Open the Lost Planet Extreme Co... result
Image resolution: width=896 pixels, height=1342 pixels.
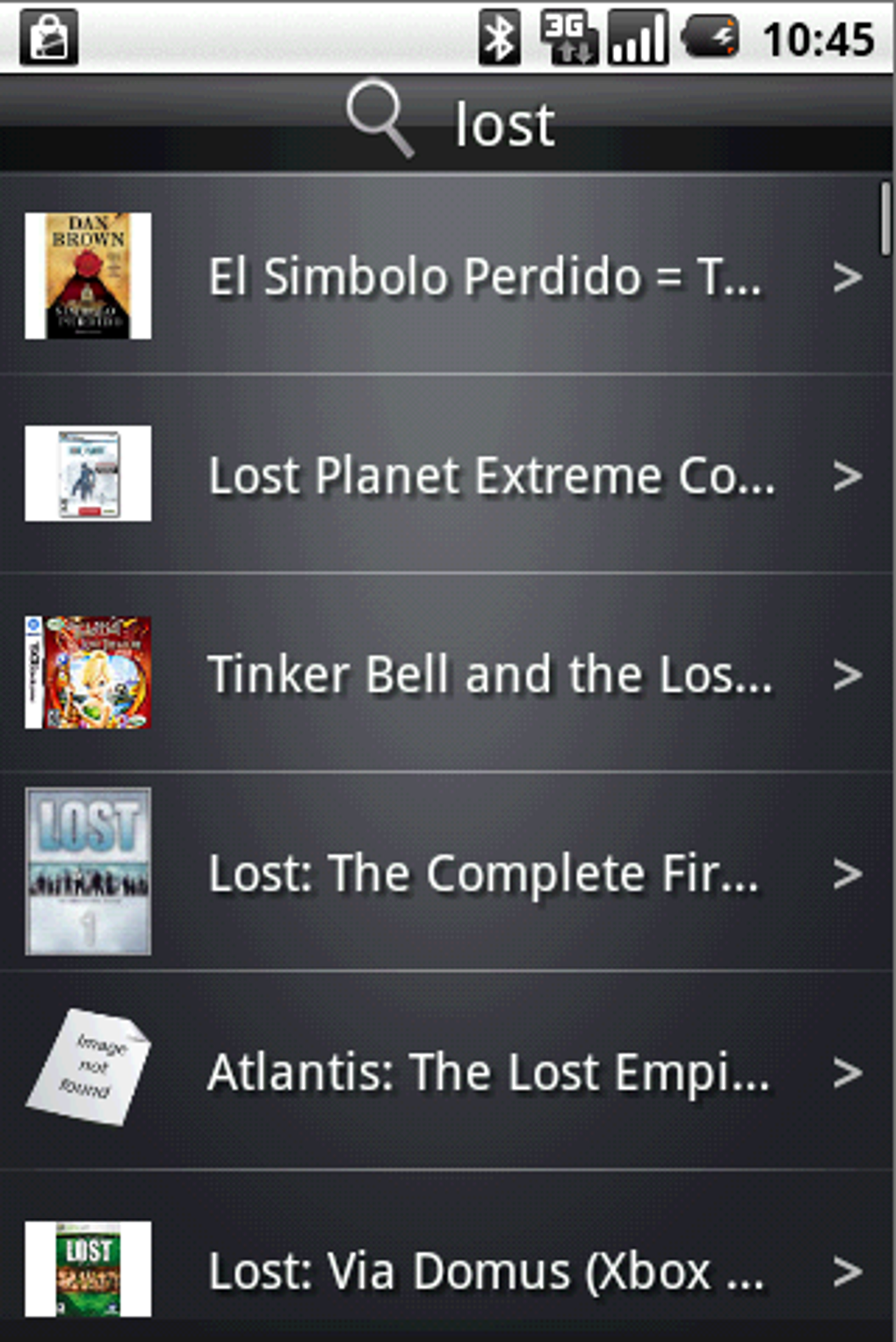(x=490, y=475)
